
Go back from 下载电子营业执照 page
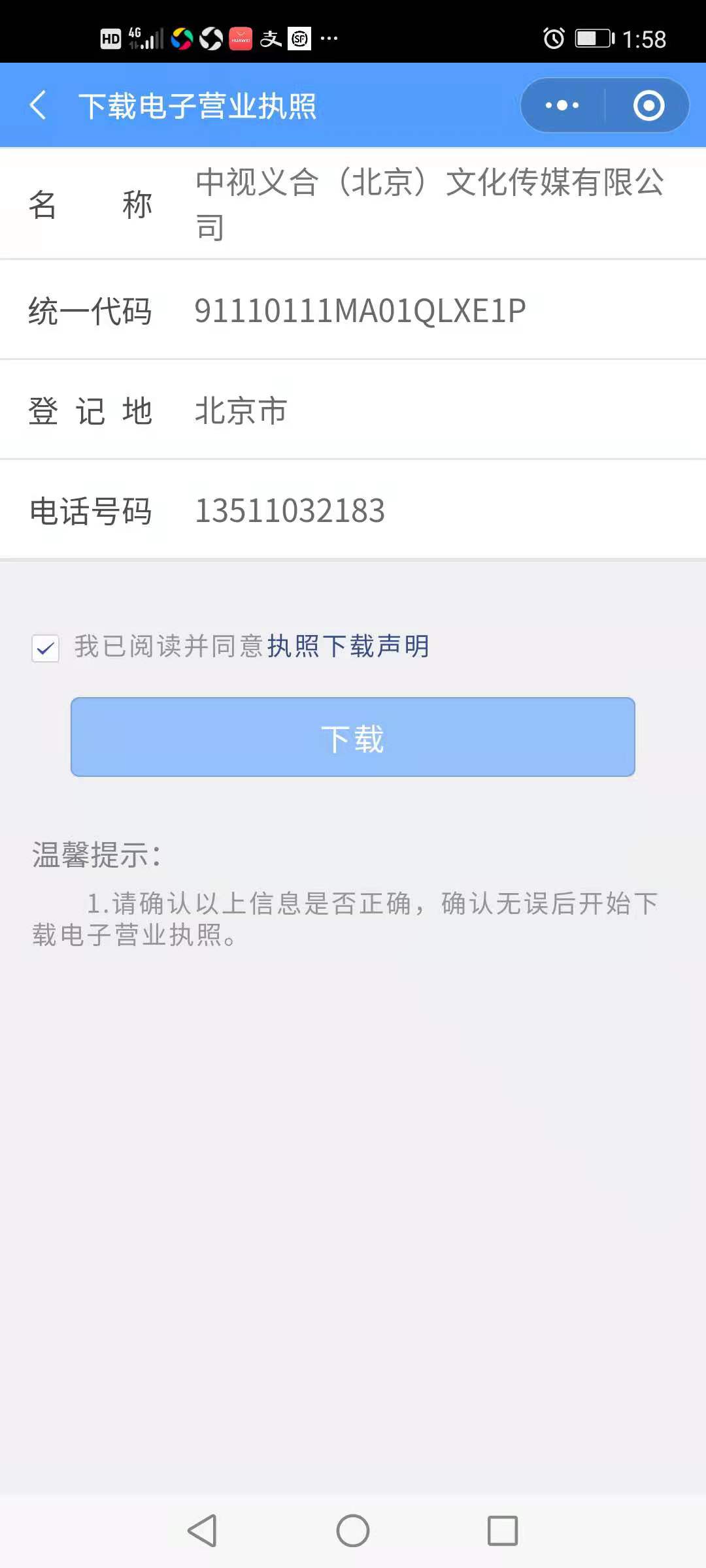[x=39, y=106]
